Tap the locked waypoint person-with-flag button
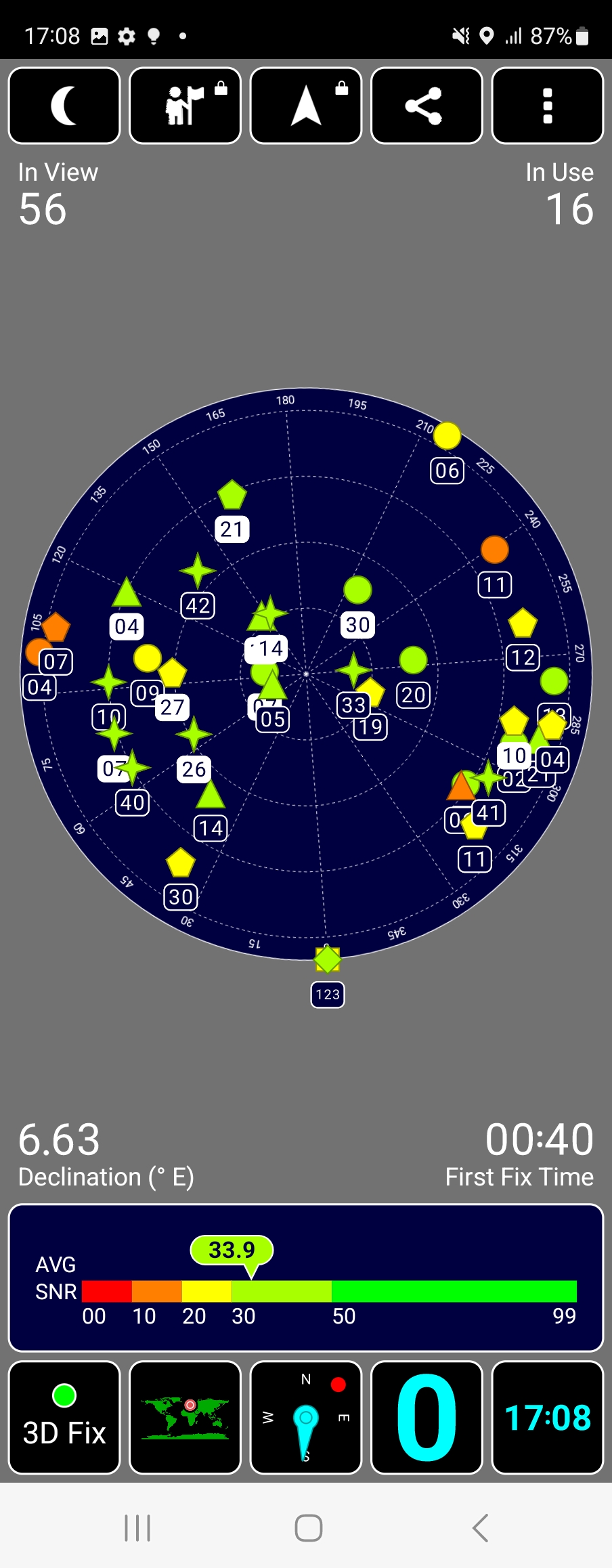 pyautogui.click(x=185, y=106)
